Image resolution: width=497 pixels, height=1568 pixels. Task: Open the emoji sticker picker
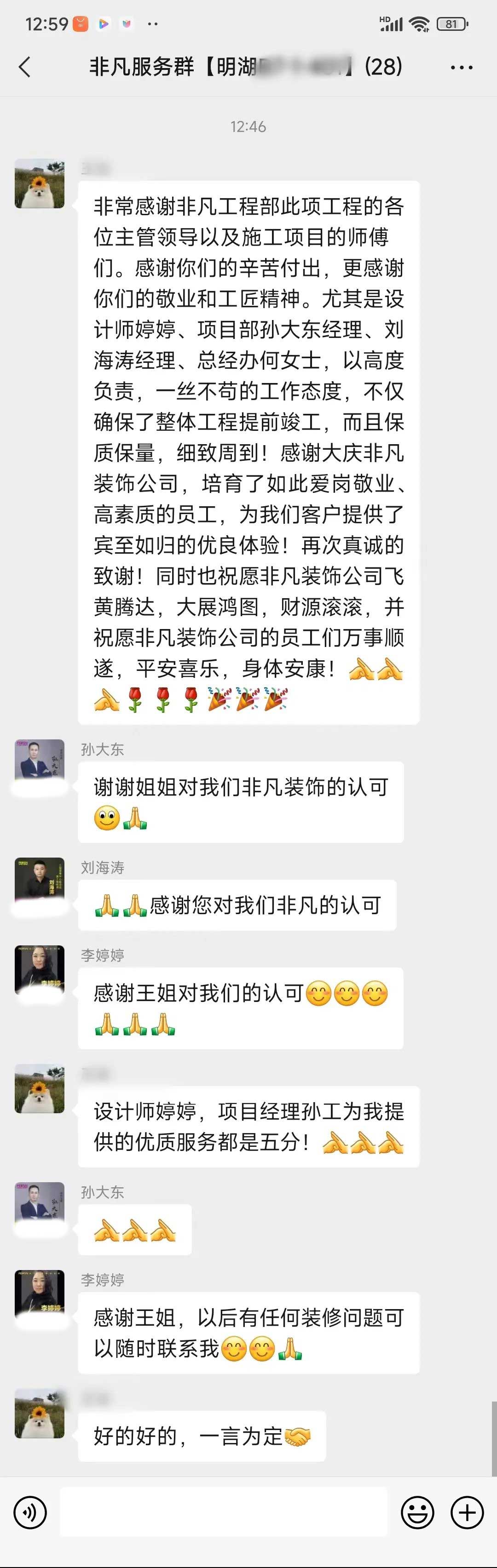(x=417, y=1512)
